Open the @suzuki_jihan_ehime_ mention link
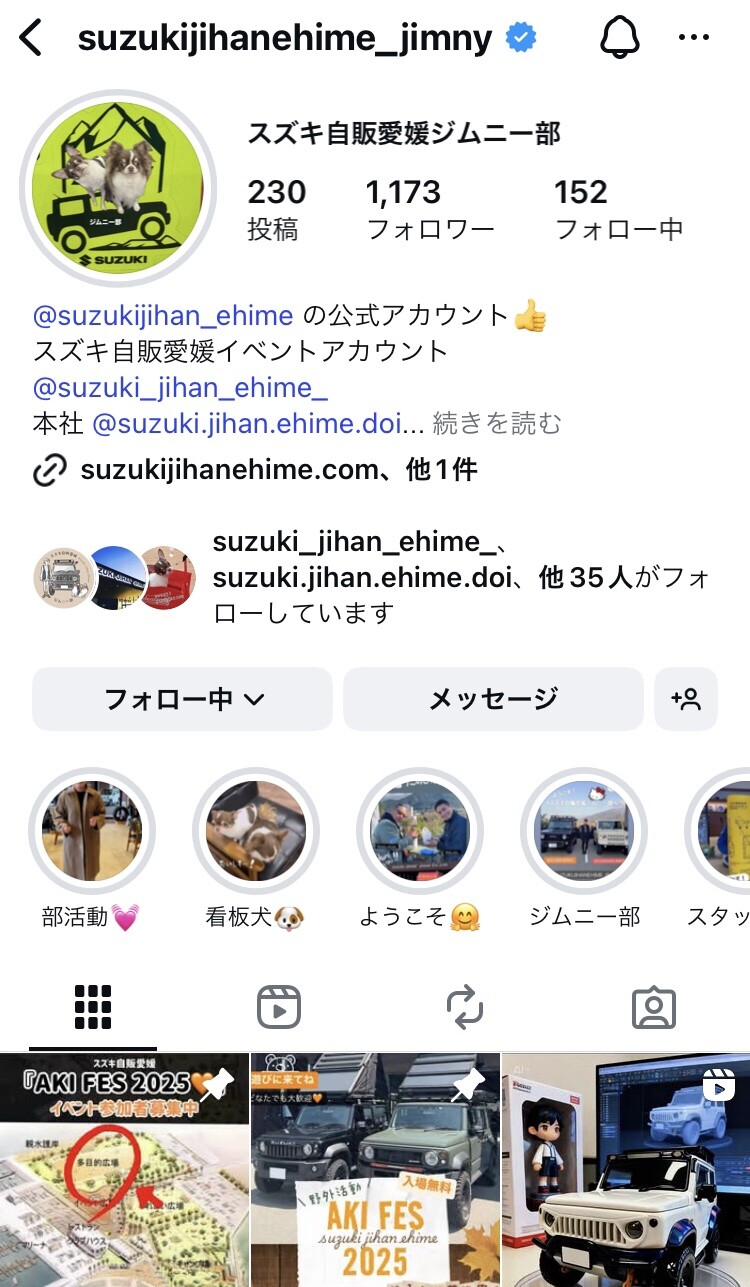Screen dimensions: 750x1287 coord(180,387)
